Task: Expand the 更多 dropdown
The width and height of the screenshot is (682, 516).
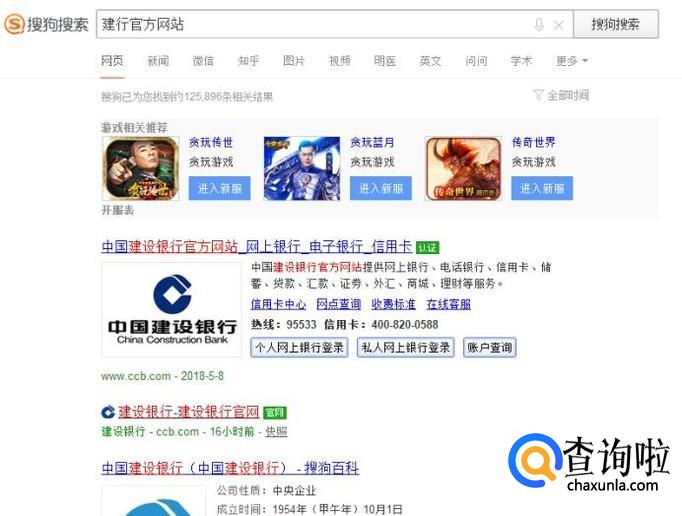Action: [x=571, y=61]
